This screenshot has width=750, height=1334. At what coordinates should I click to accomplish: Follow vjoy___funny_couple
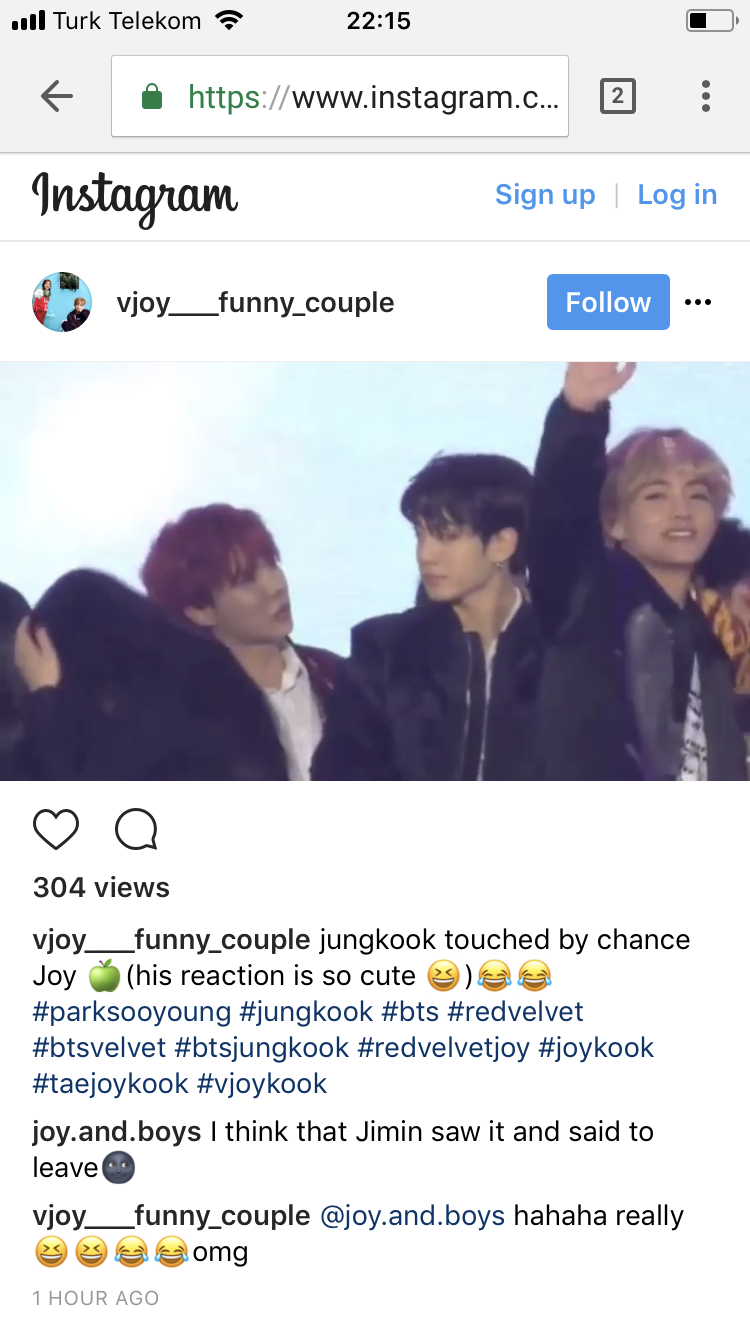608,302
